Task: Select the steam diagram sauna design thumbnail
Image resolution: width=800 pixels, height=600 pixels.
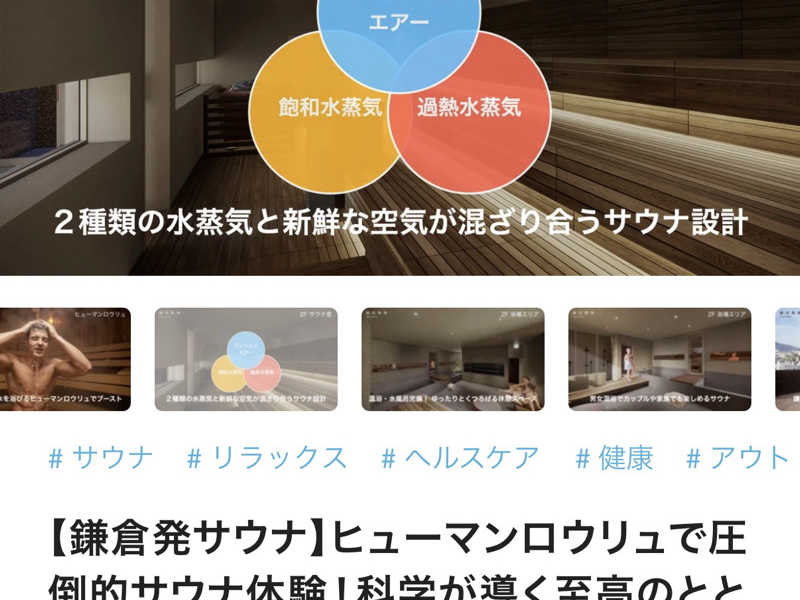Action: pos(246,359)
